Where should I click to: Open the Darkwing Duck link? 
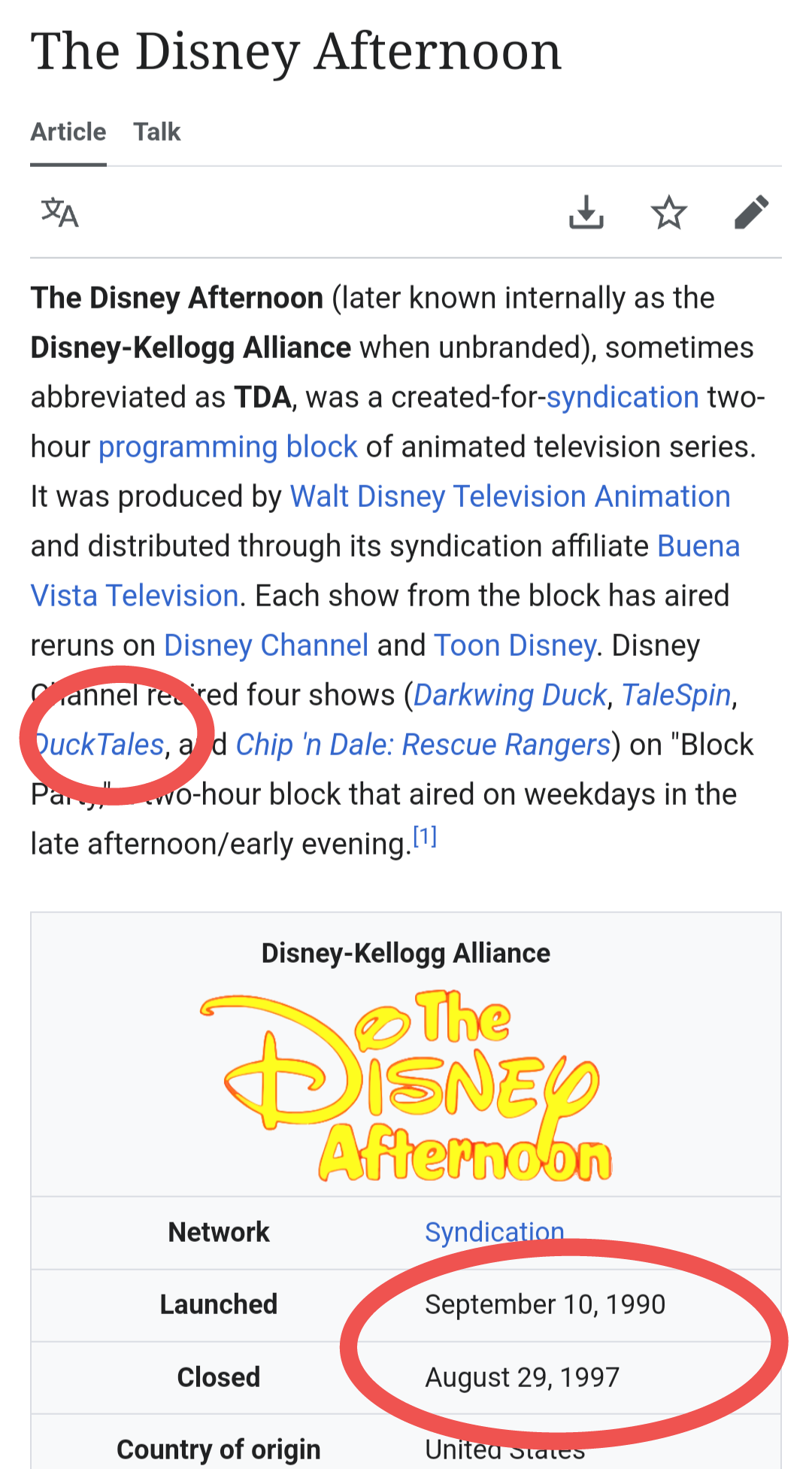tap(510, 695)
